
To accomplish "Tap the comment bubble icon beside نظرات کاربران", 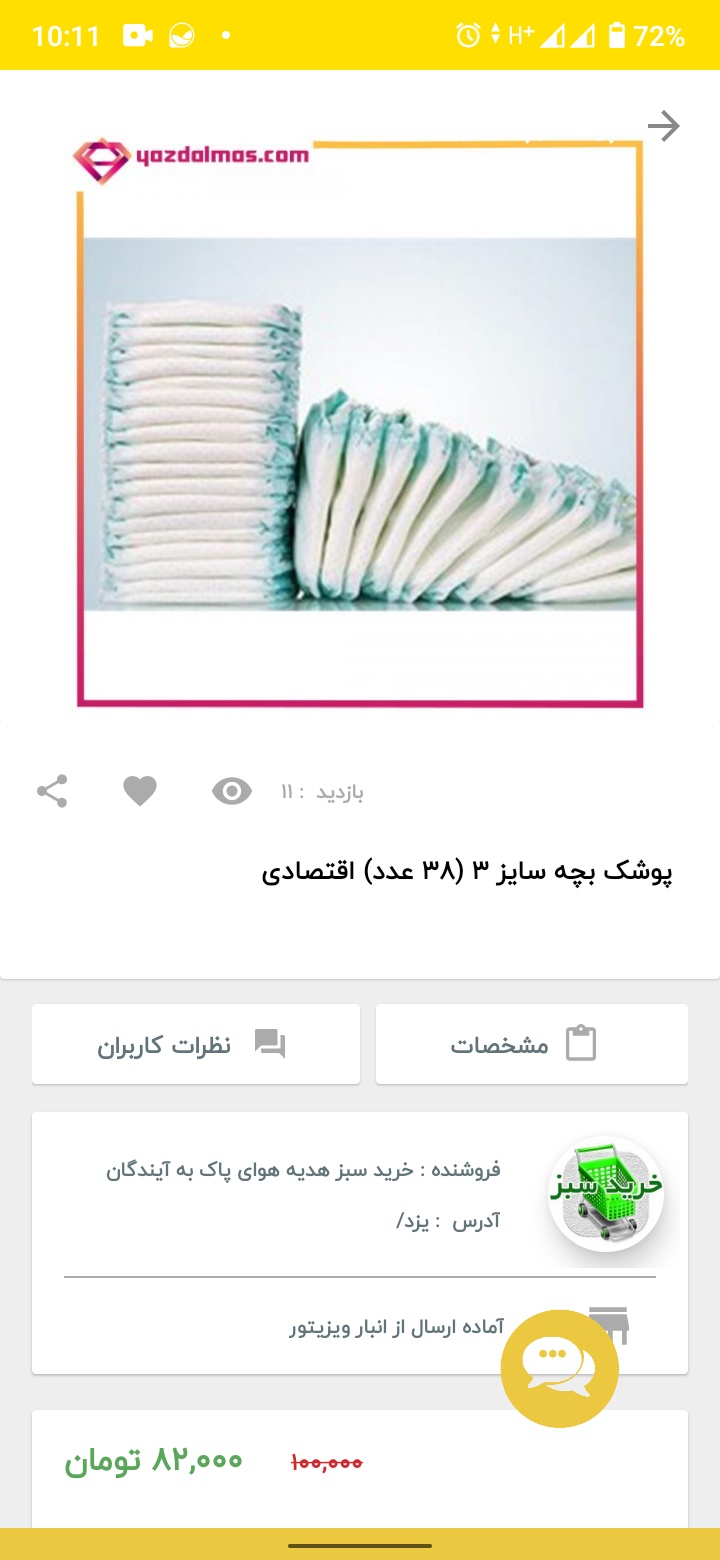I will [267, 1043].
